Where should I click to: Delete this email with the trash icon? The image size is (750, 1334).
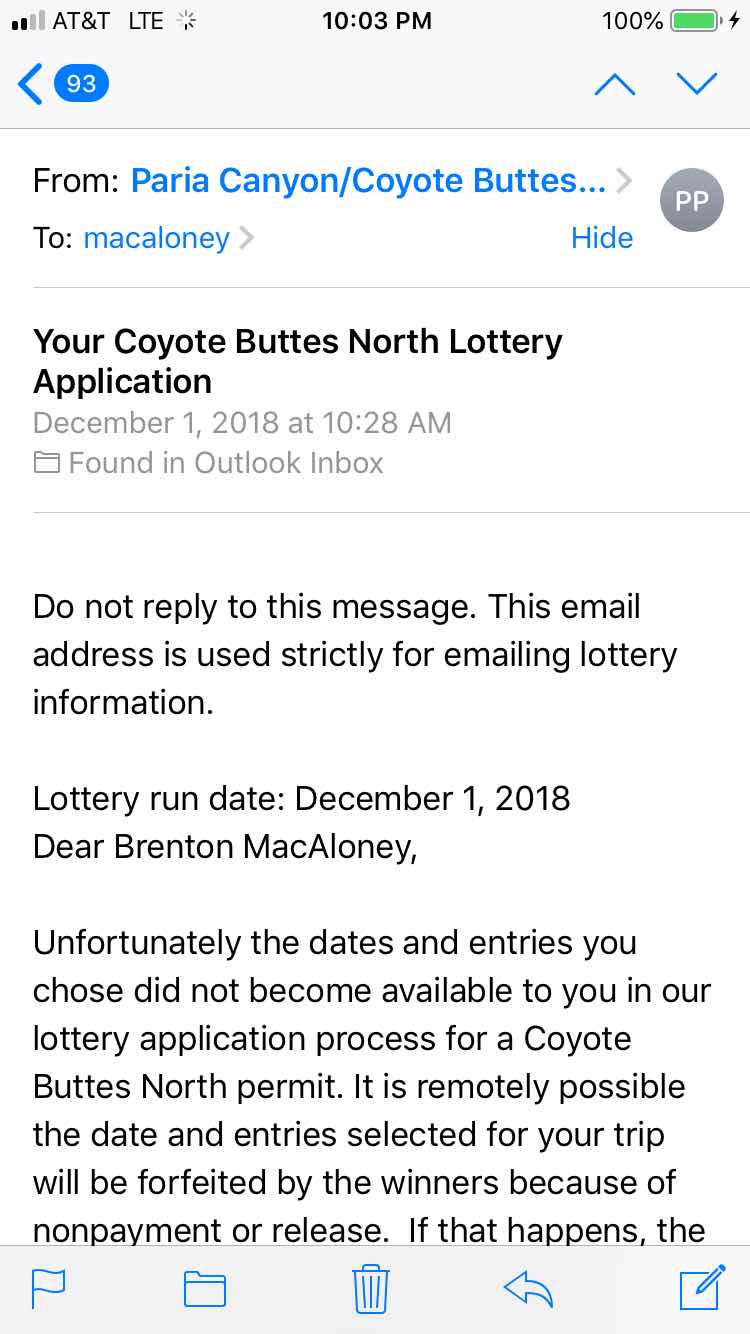click(x=371, y=1288)
